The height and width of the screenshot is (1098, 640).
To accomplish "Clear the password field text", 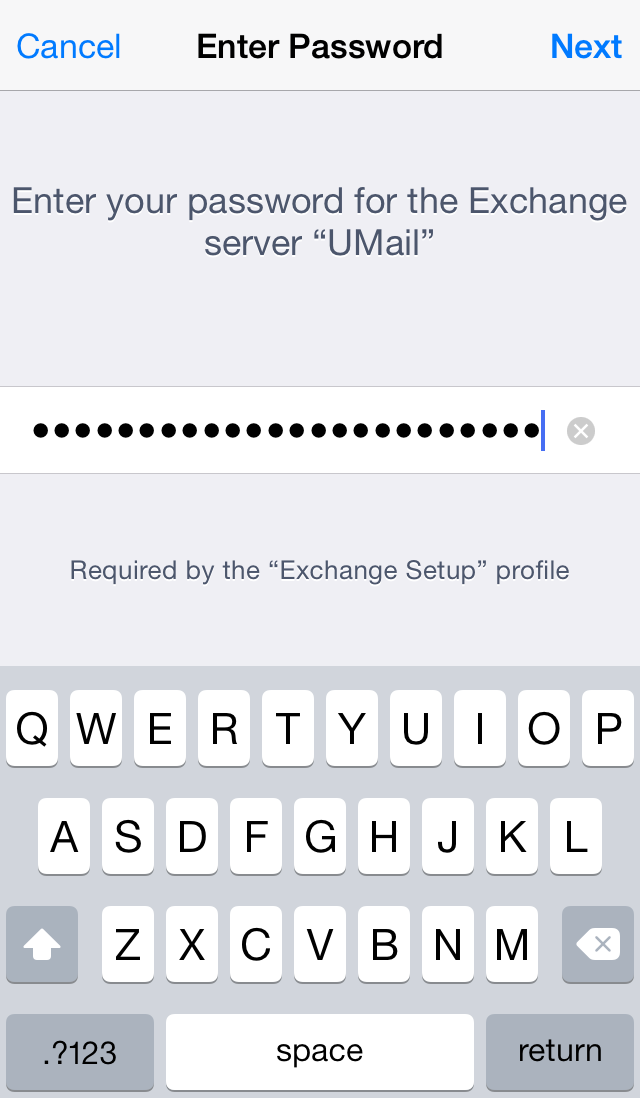I will [580, 431].
